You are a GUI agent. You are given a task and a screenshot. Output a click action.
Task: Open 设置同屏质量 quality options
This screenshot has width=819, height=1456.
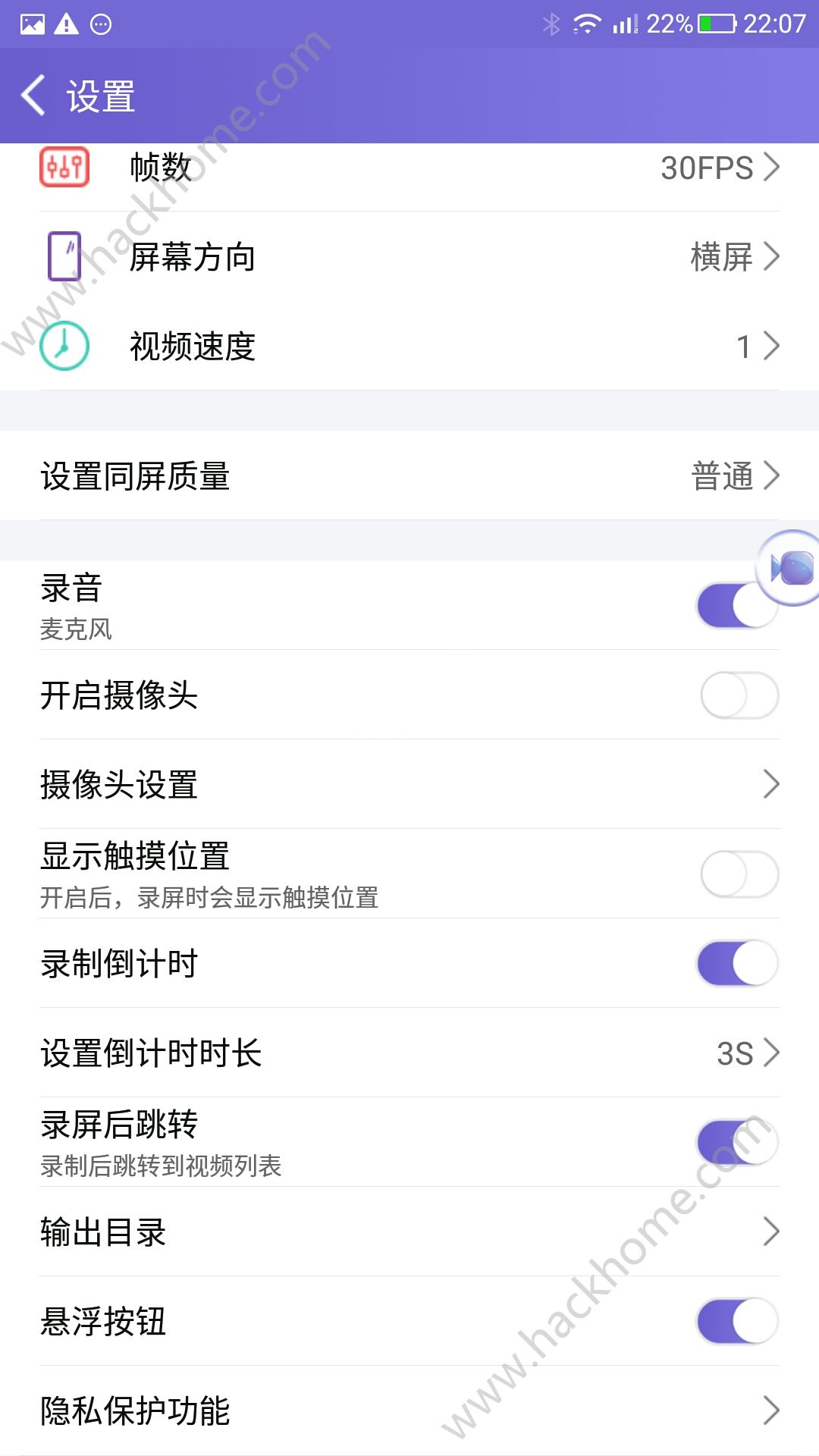409,476
